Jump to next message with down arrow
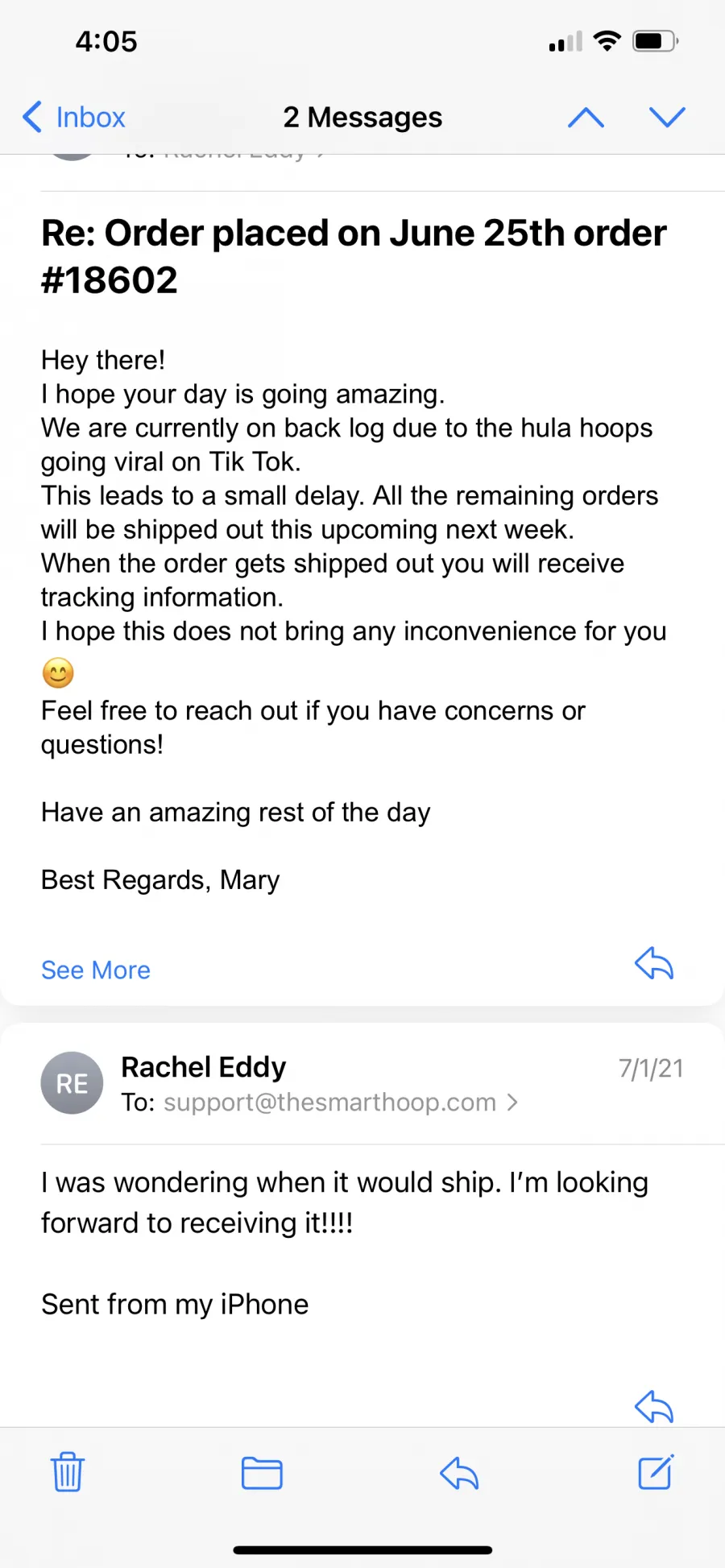Viewport: 725px width, 1568px height. [667, 118]
